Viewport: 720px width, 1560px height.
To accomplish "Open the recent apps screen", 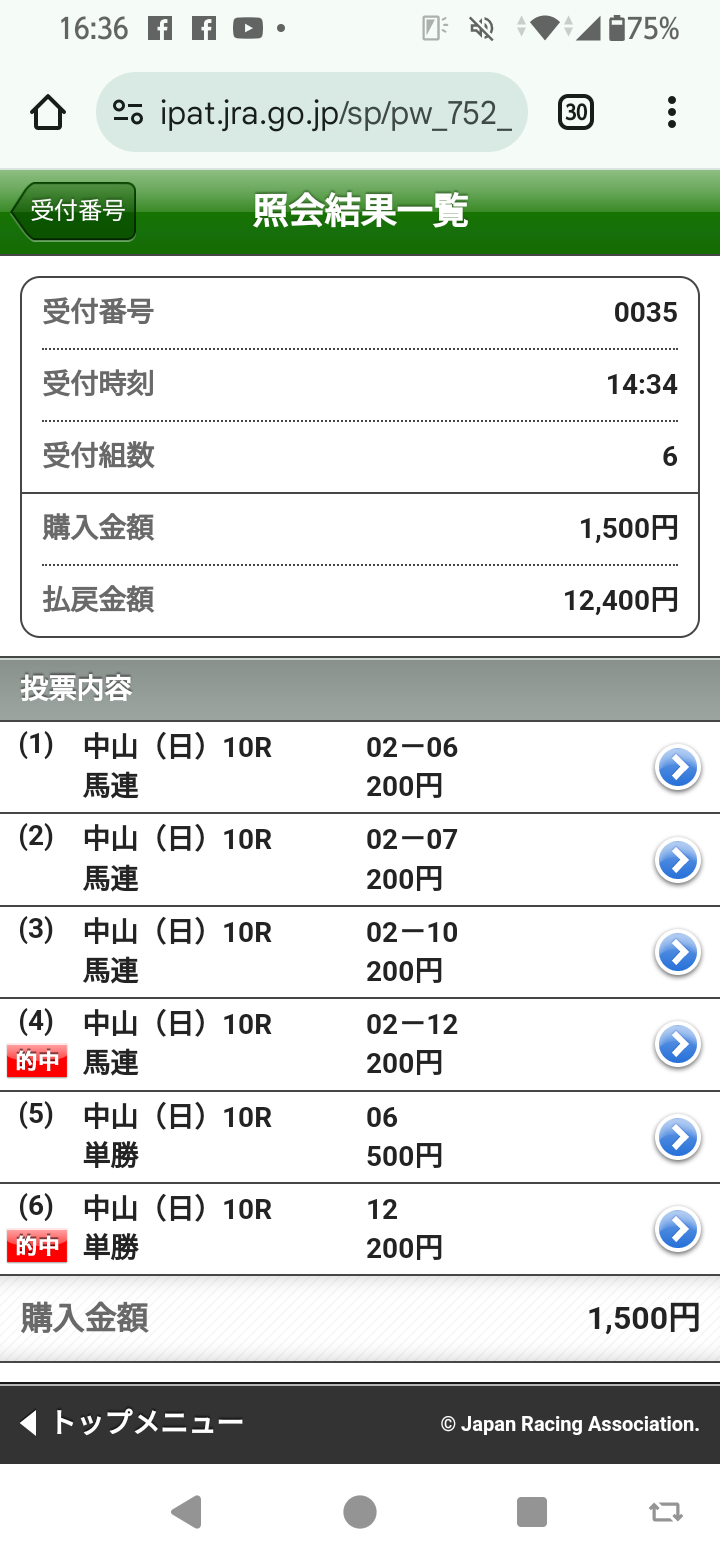I will [x=532, y=1512].
